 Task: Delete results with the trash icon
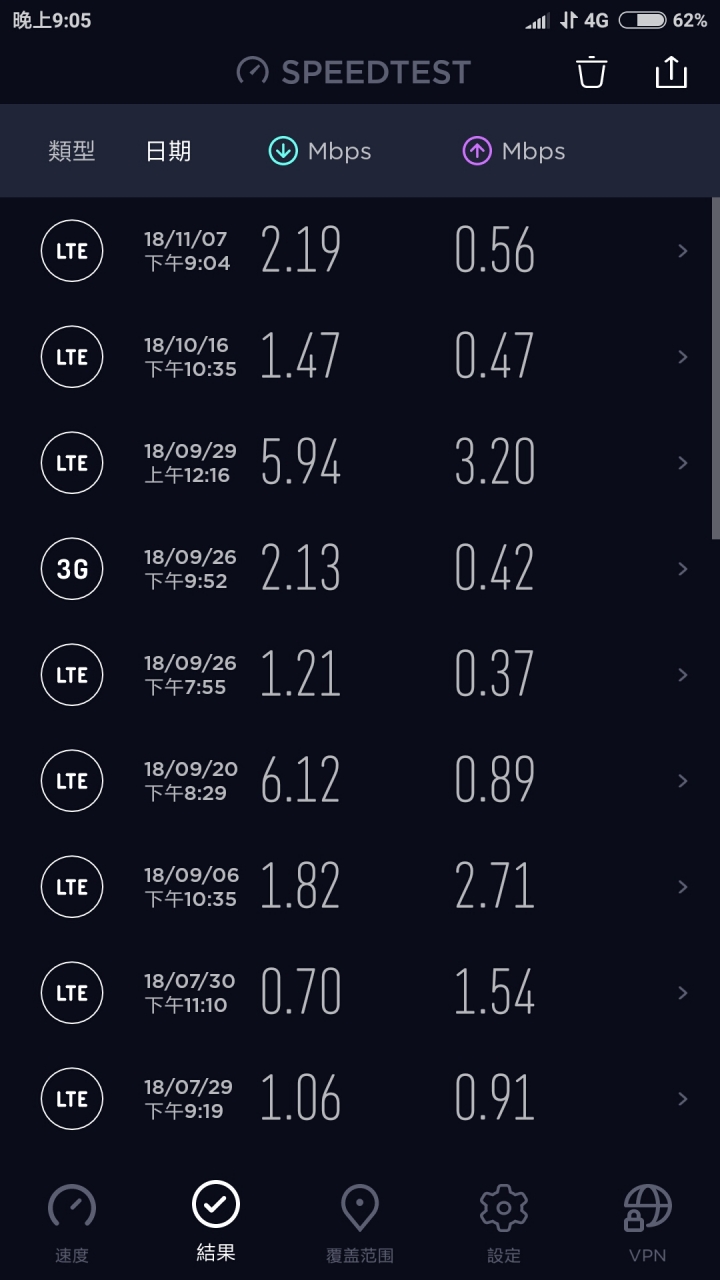591,72
